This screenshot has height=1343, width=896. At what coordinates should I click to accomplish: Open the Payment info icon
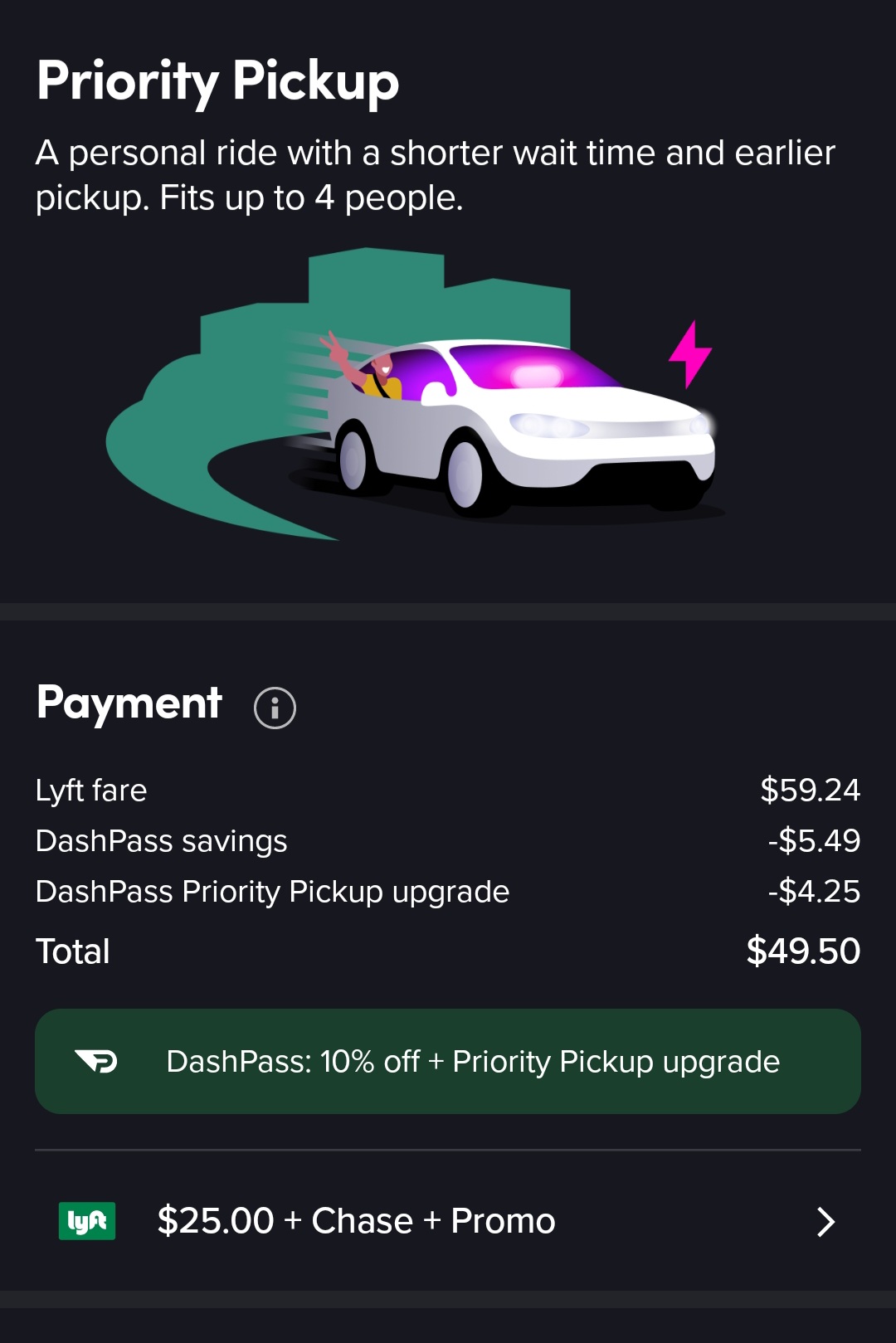click(275, 708)
